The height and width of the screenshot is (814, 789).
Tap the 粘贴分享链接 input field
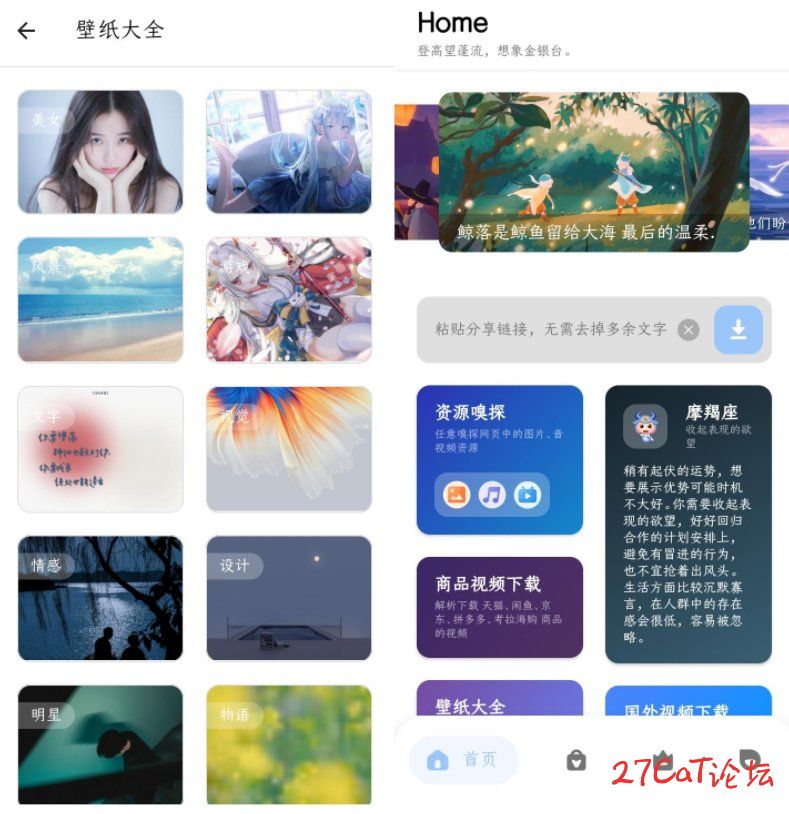[548, 329]
